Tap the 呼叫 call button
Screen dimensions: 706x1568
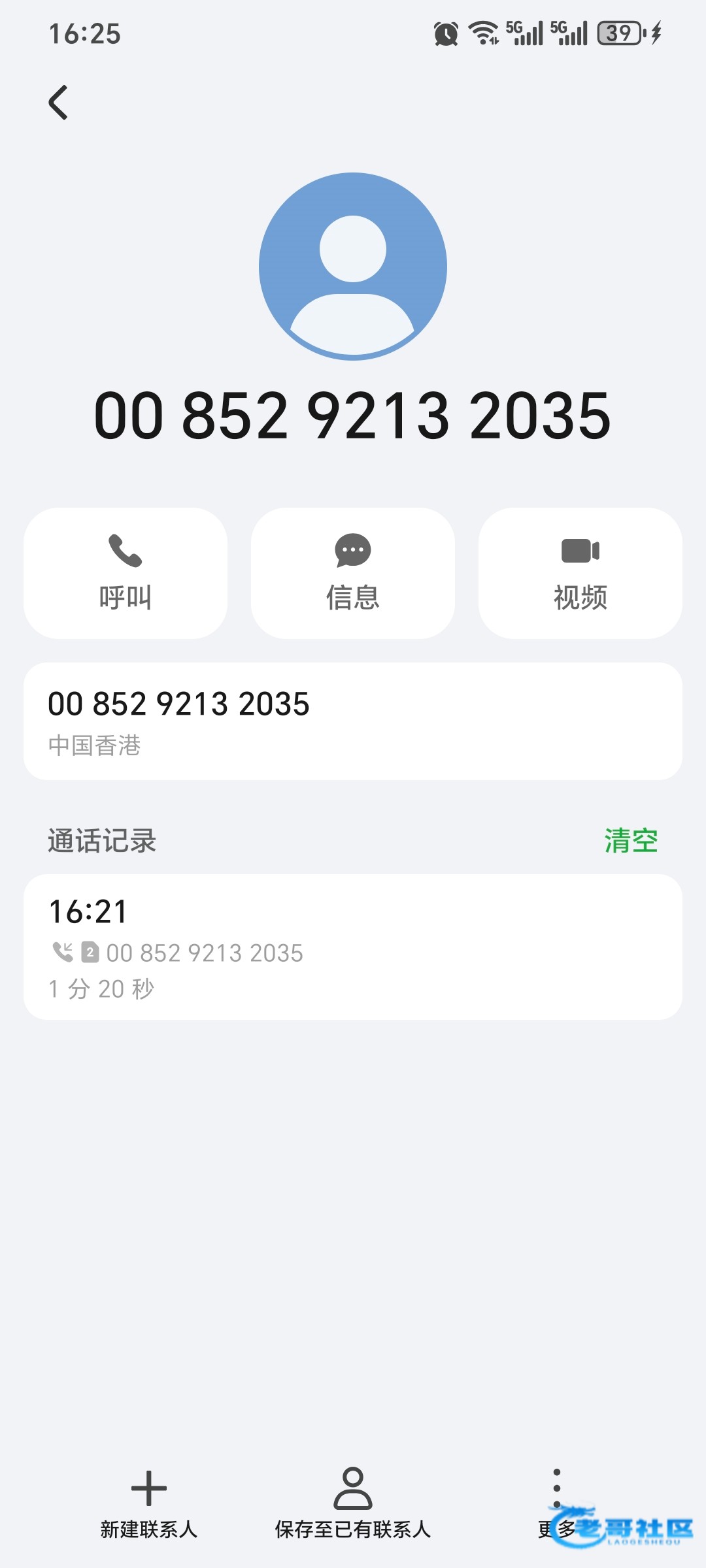126,573
